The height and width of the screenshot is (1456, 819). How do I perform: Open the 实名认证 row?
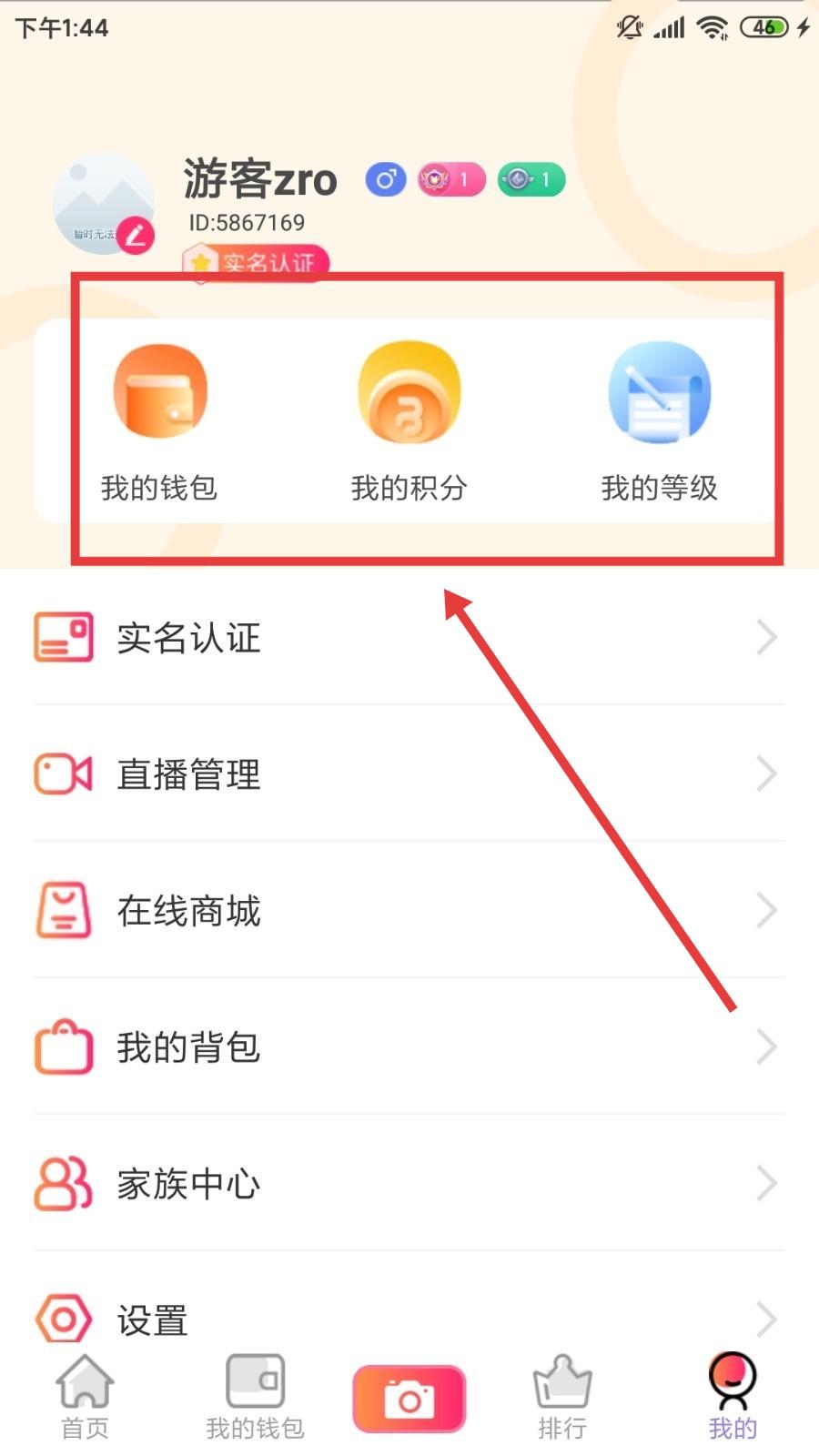tap(409, 638)
